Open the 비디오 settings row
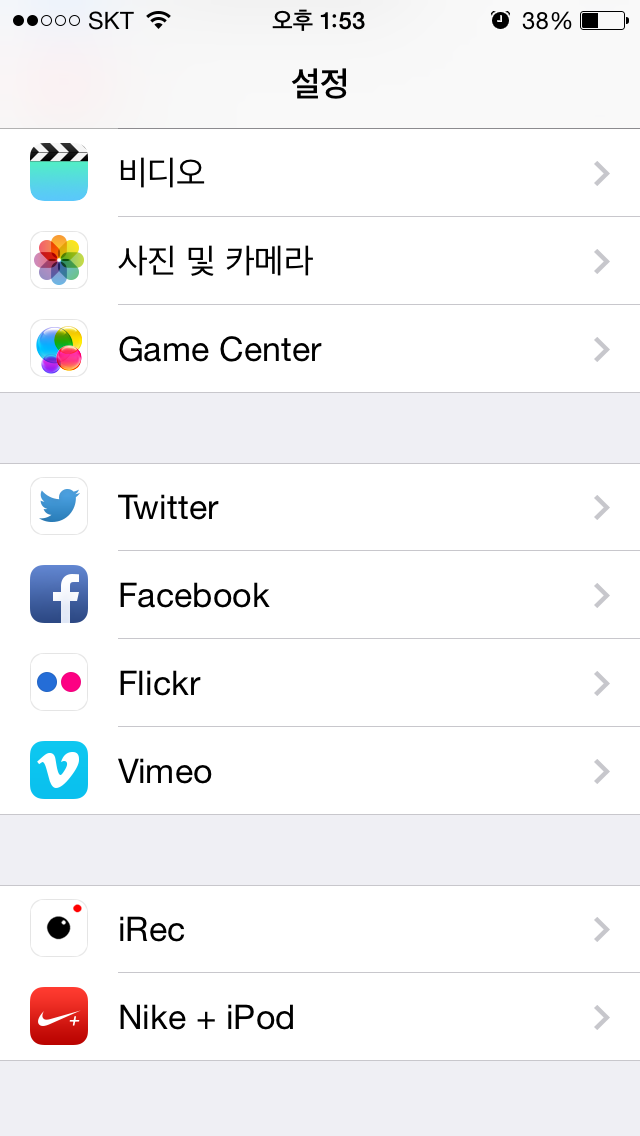Screen dimensions: 640x1136 320,172
